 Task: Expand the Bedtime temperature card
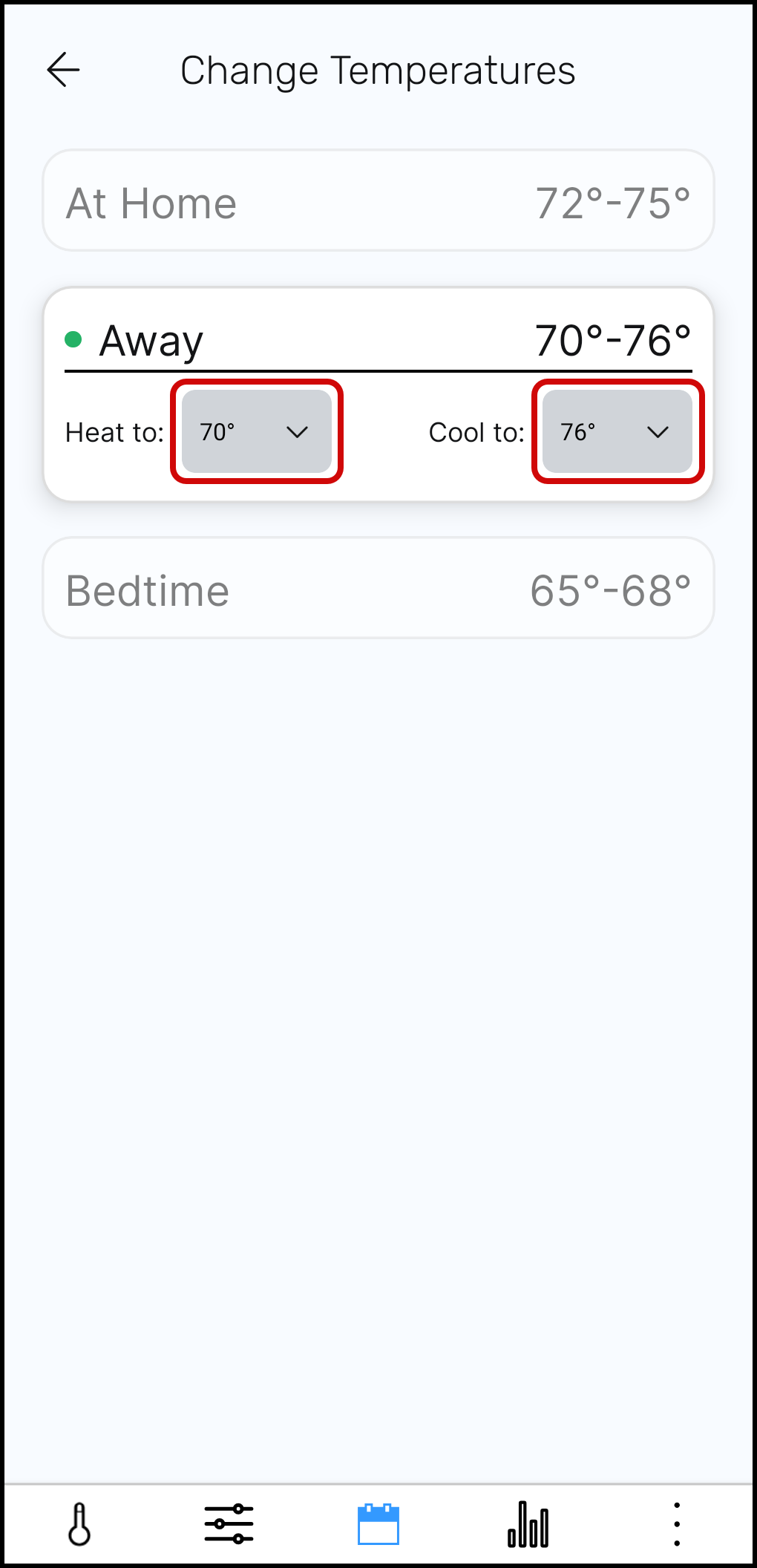[378, 589]
